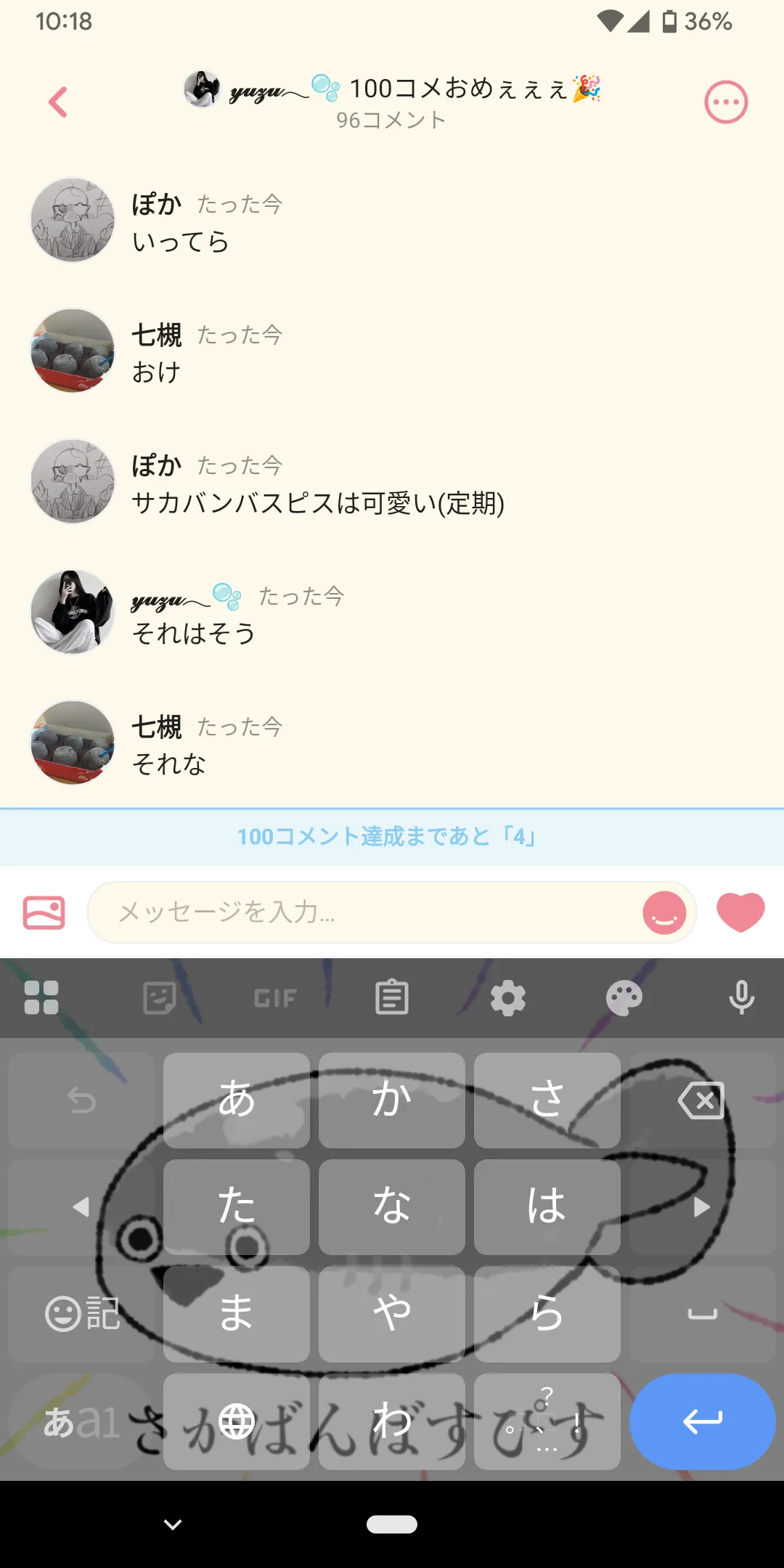This screenshot has width=784, height=1568.
Task: Send a pink heart reaction
Action: click(740, 911)
